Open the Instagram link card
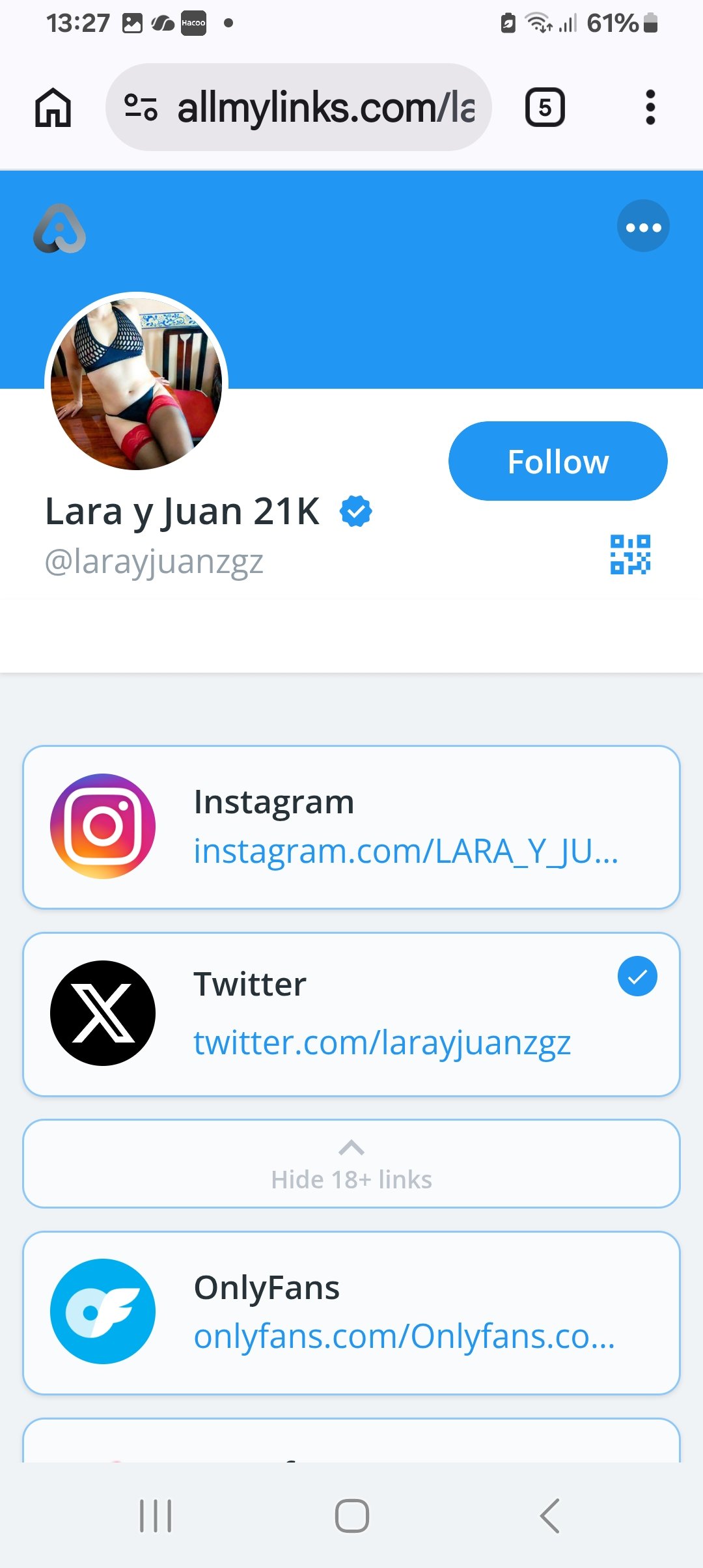Image resolution: width=703 pixels, height=1568 pixels. [351, 827]
